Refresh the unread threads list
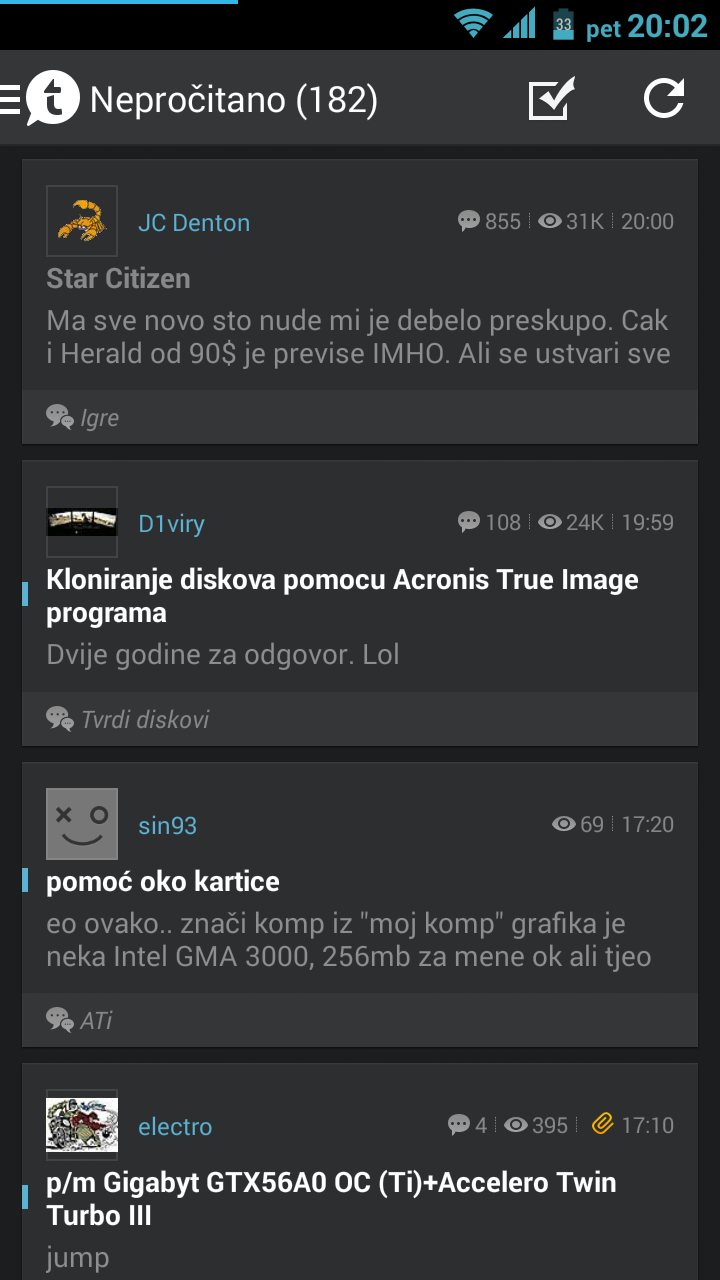Viewport: 720px width, 1280px height. tap(664, 100)
